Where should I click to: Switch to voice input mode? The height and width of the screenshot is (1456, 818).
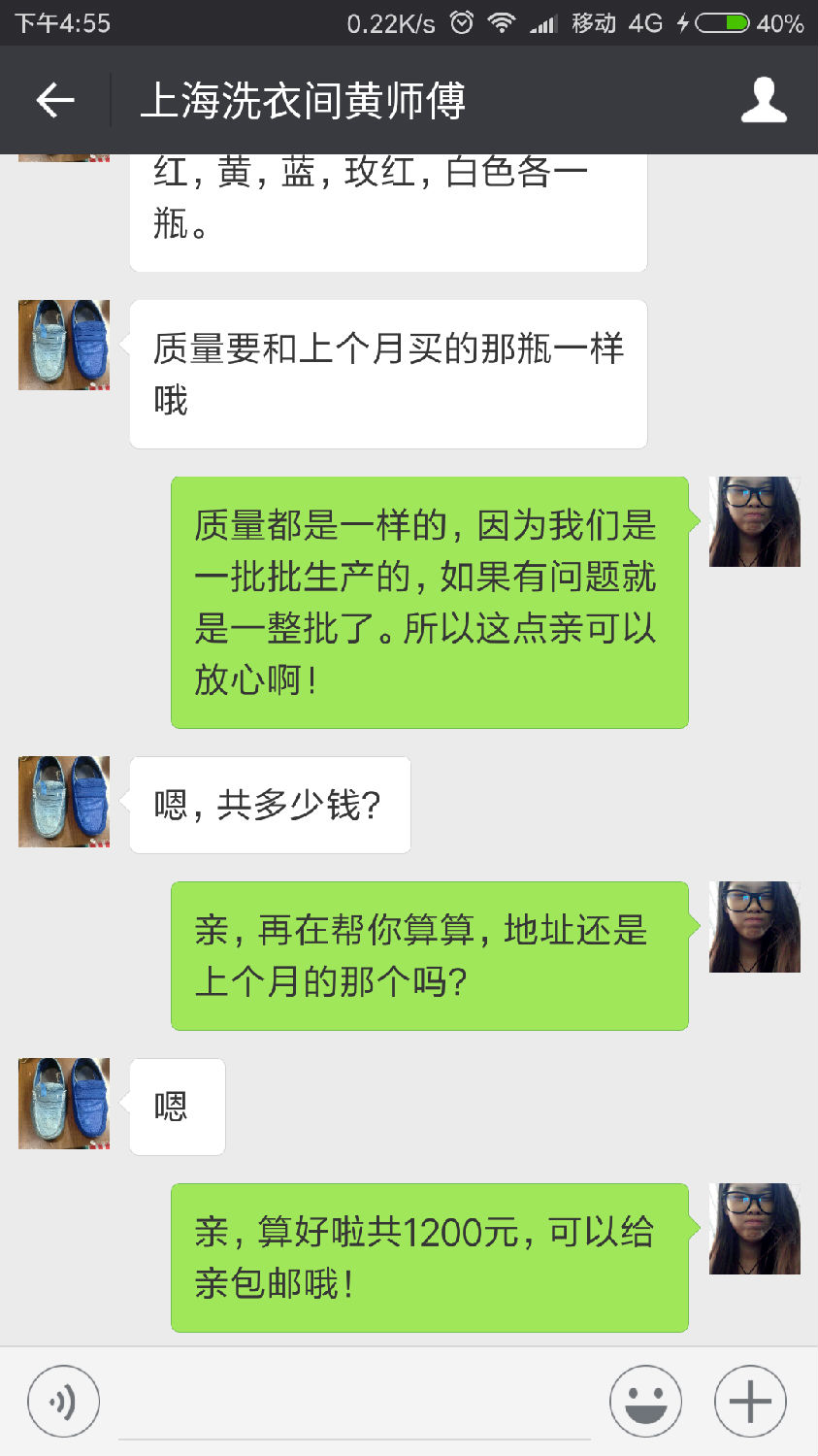pyautogui.click(x=63, y=1401)
